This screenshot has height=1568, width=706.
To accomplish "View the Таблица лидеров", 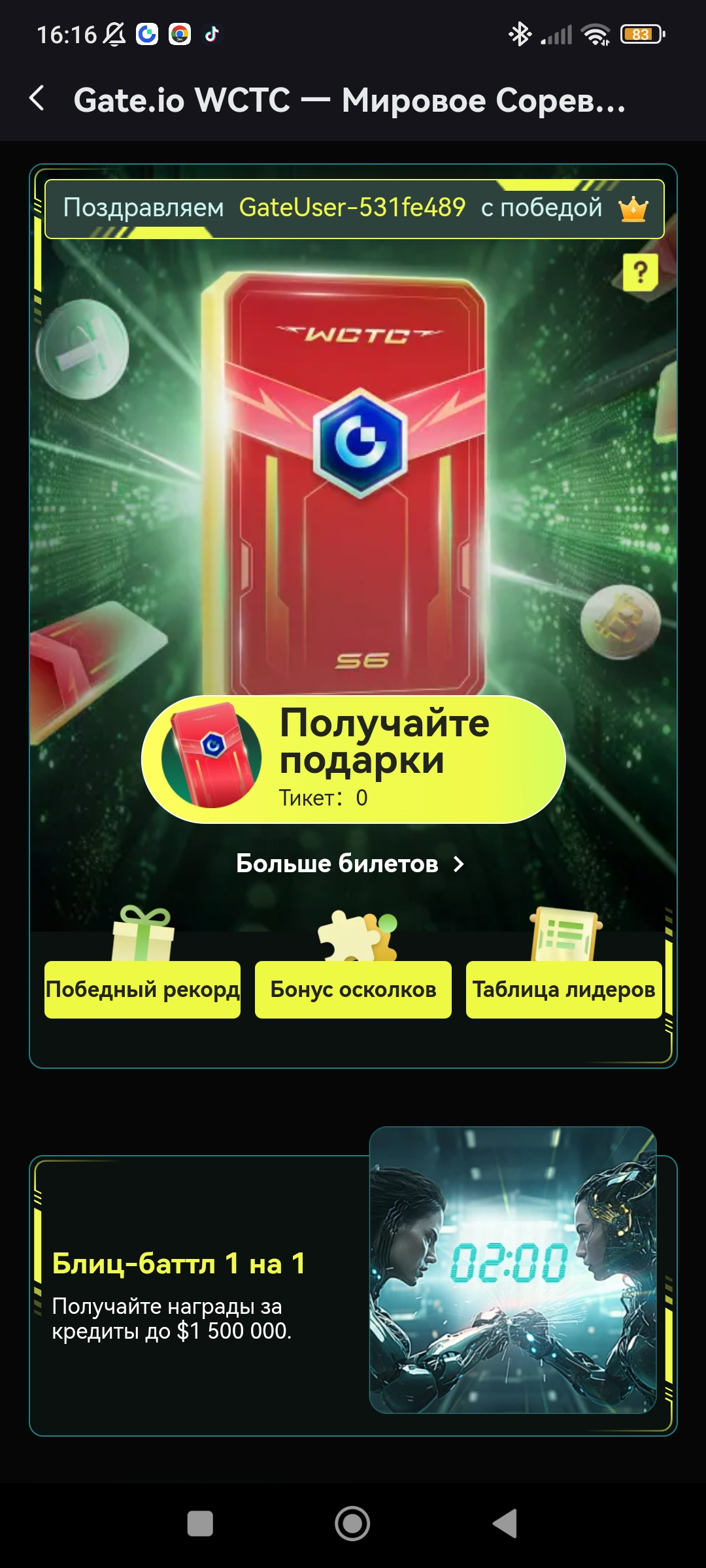I will point(563,988).
